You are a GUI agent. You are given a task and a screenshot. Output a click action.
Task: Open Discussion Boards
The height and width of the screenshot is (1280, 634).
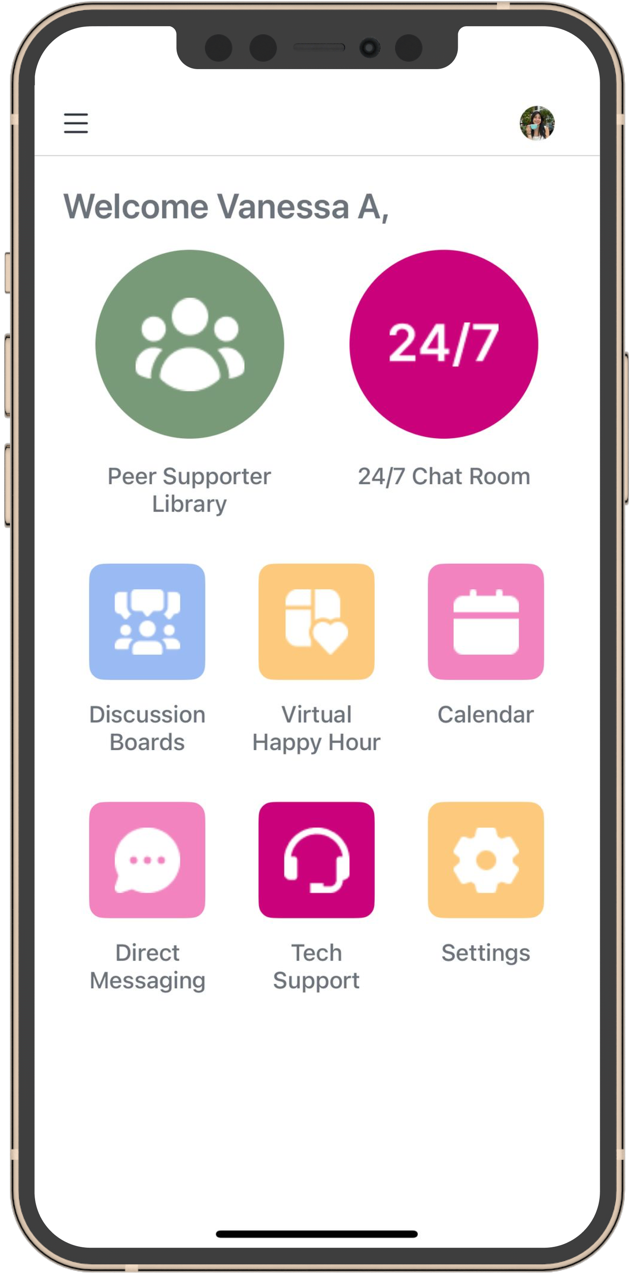coord(147,622)
